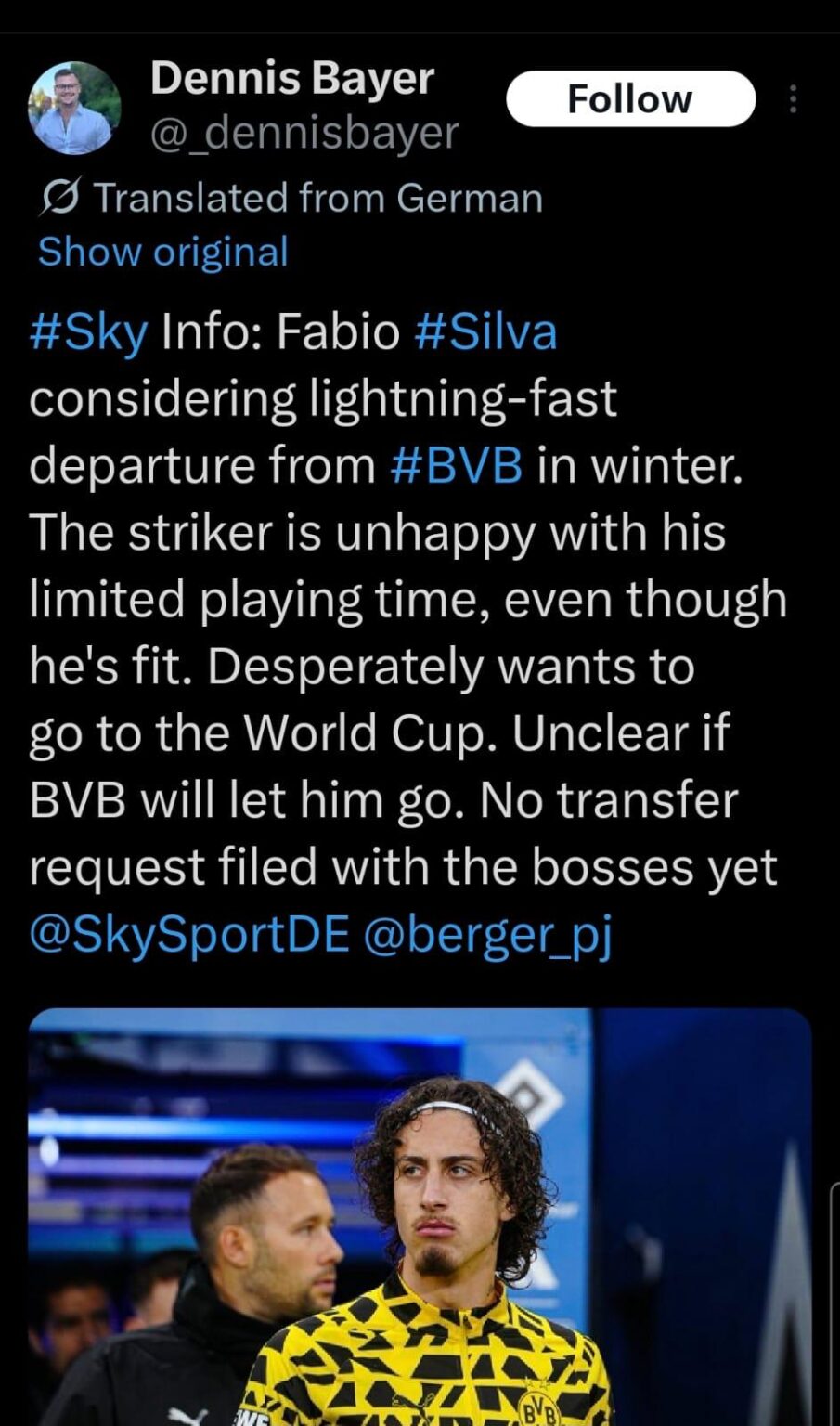840x1426 pixels.
Task: Open the three-dot options menu
Action: 794,98
